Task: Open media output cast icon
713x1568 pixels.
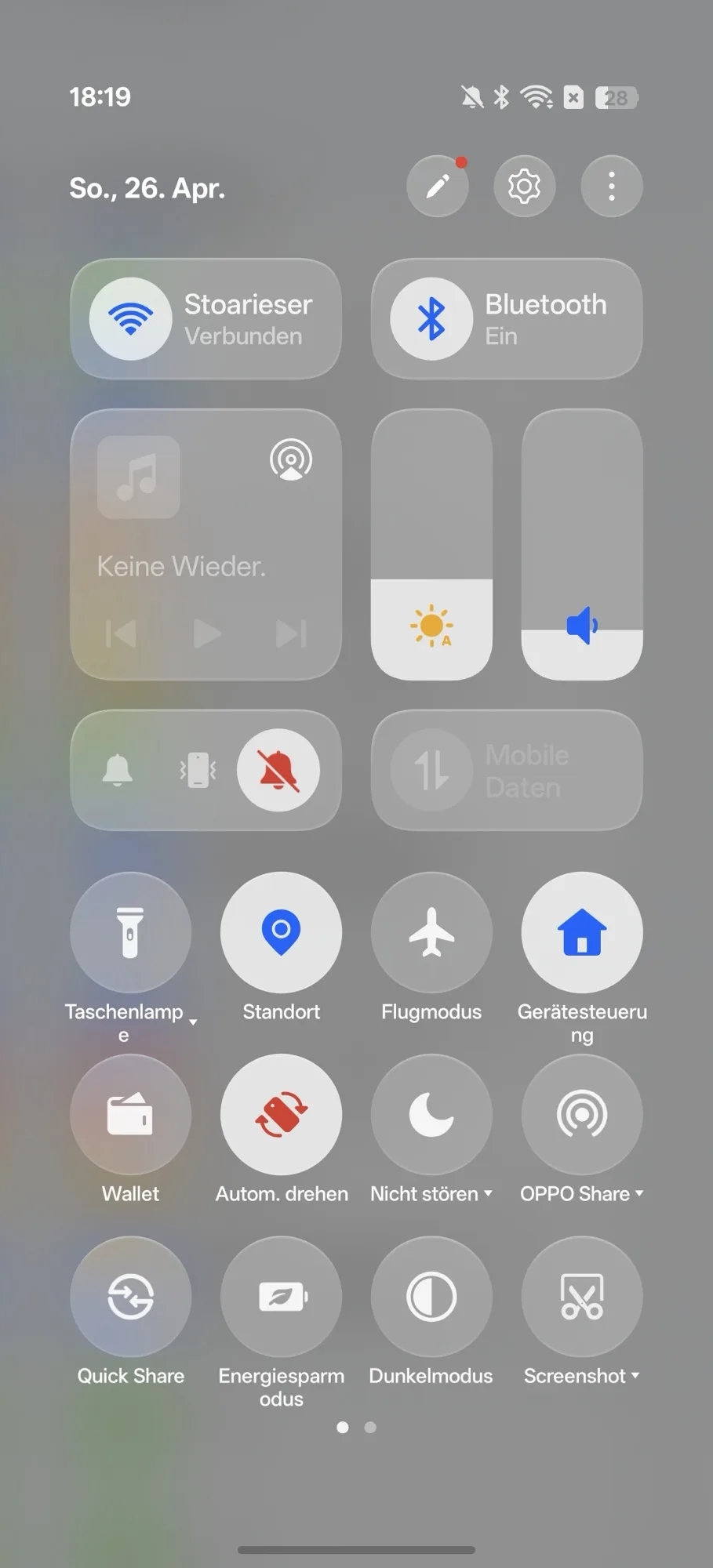Action: [x=291, y=459]
